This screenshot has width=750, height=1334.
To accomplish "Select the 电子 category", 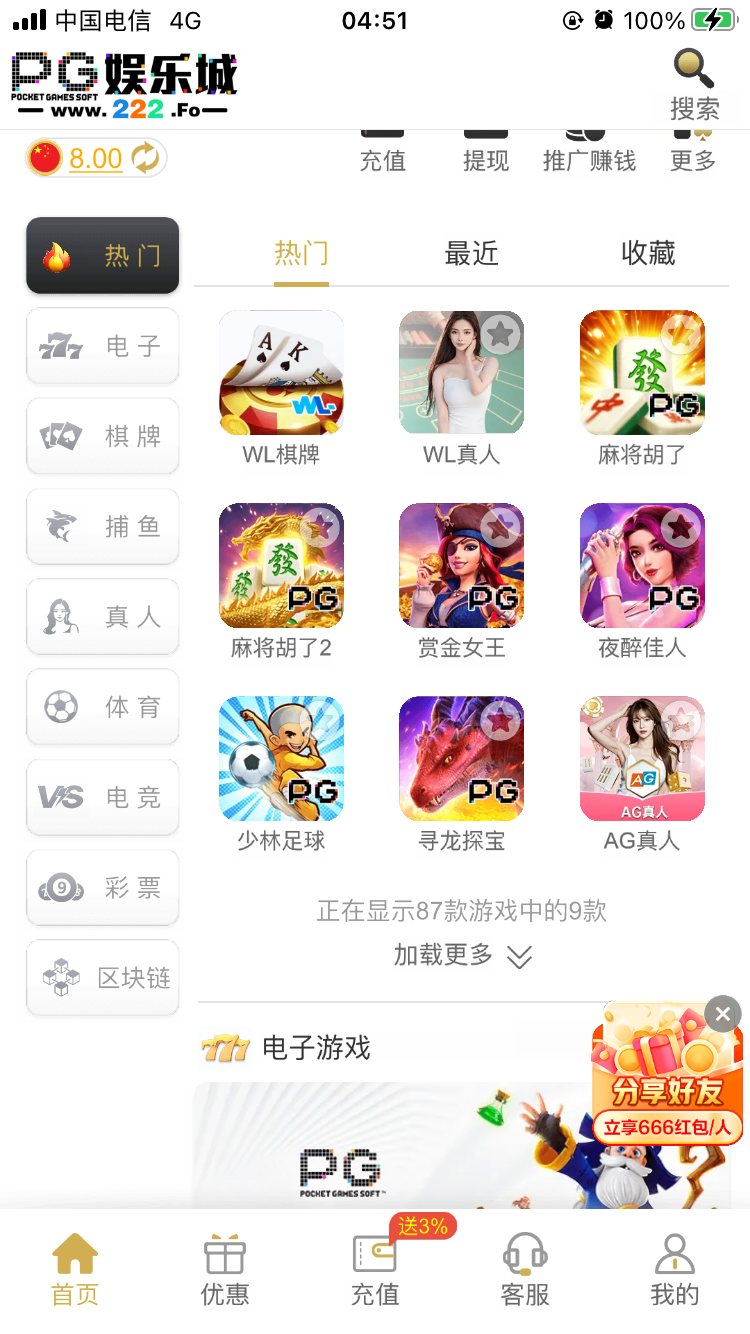I will click(102, 346).
